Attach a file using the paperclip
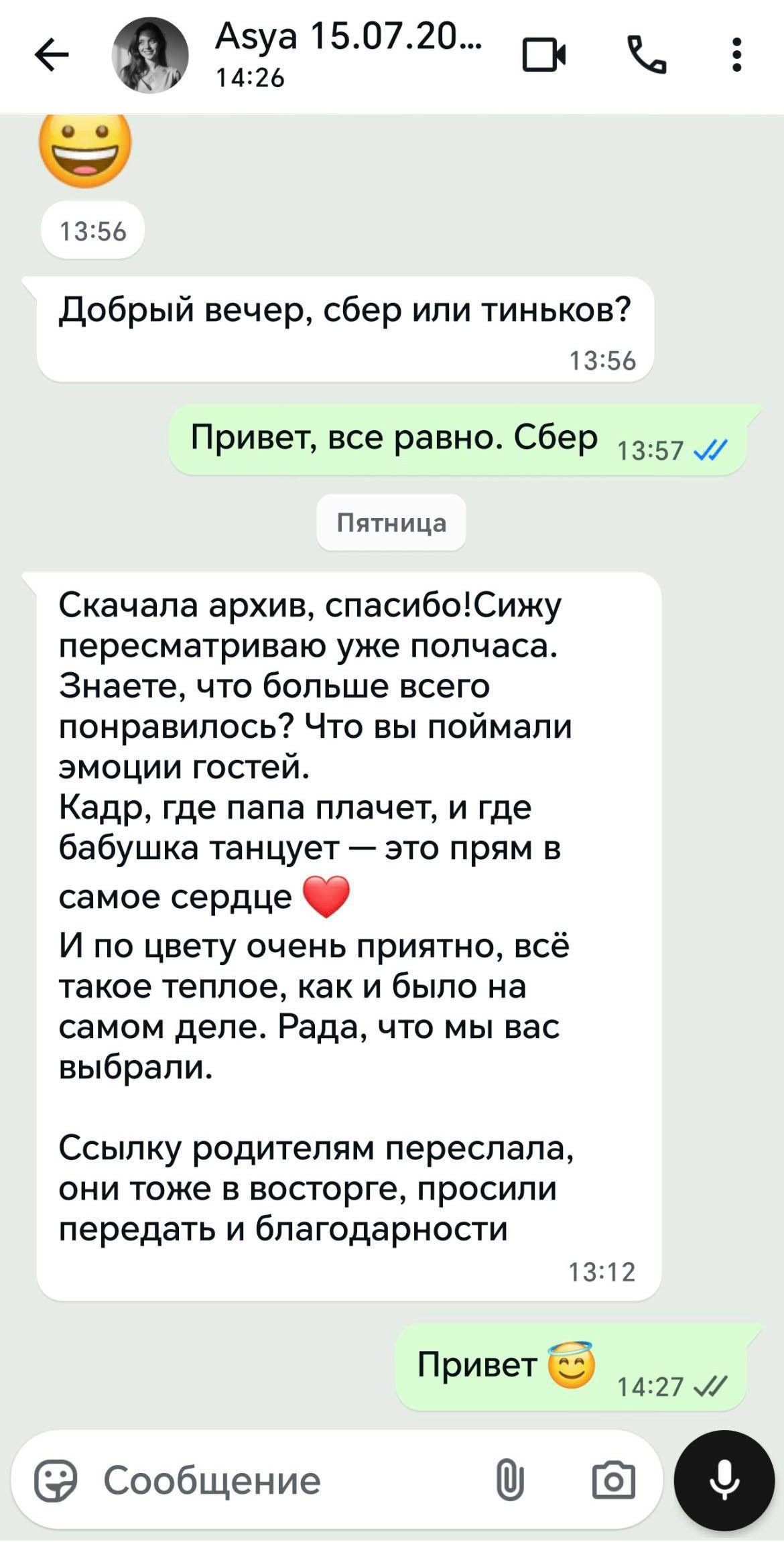 [x=509, y=1480]
